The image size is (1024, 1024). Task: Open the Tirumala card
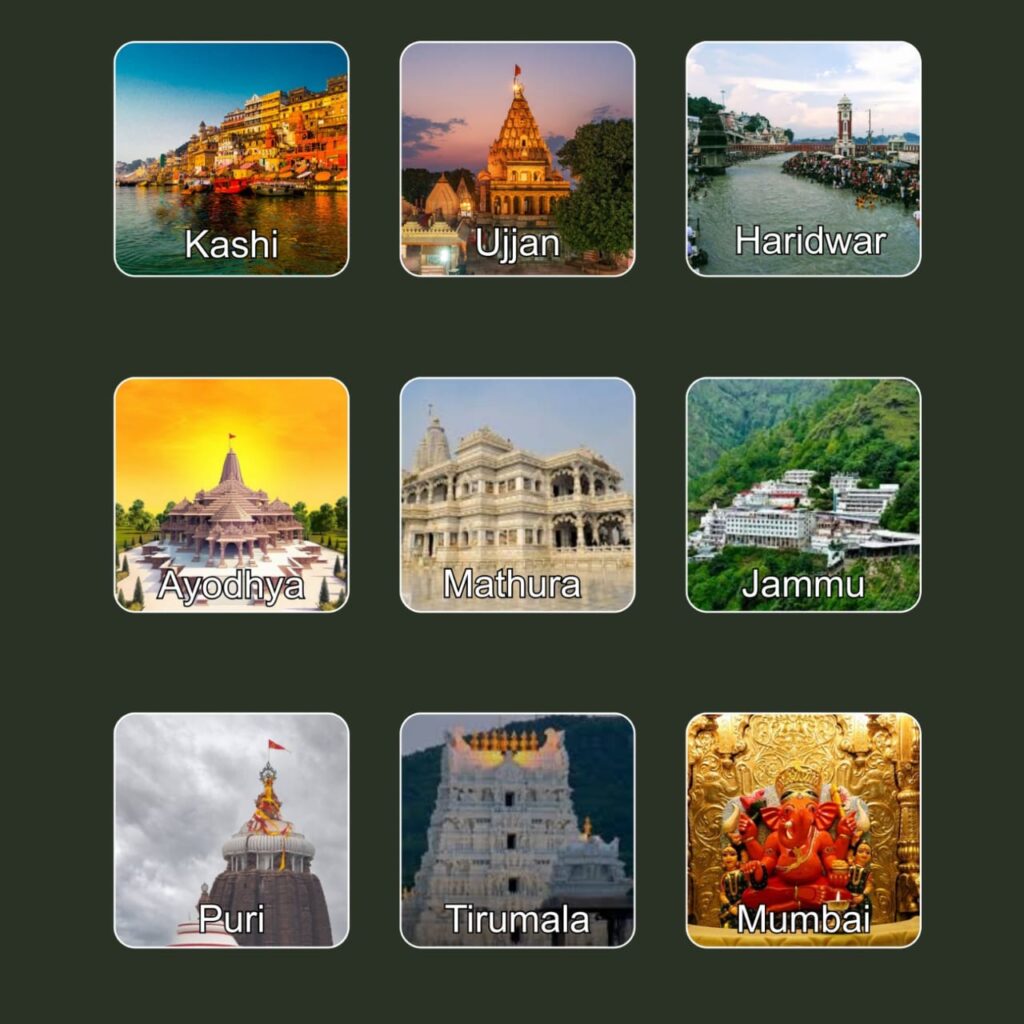pos(517,830)
